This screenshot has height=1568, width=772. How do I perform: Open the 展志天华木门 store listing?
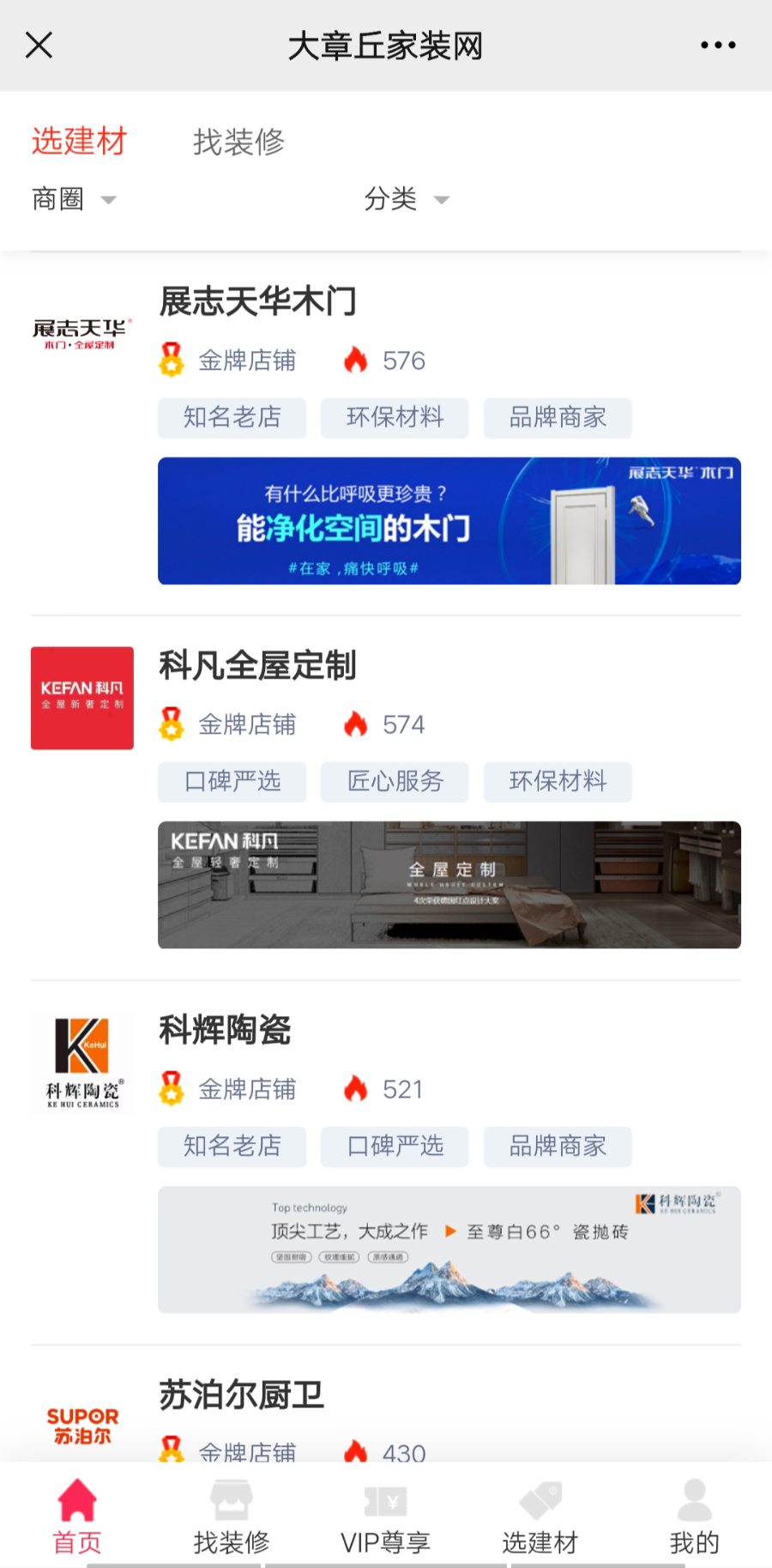[x=257, y=302]
